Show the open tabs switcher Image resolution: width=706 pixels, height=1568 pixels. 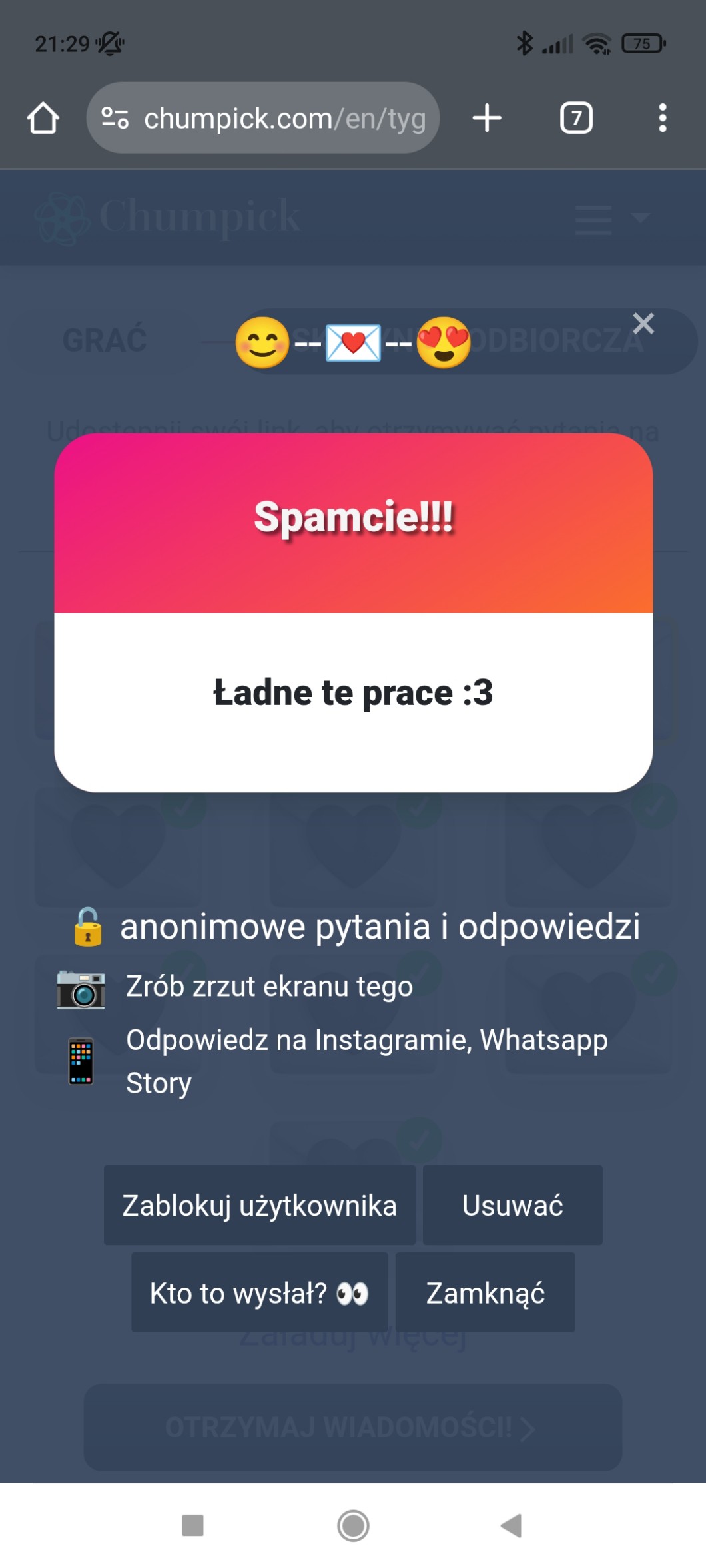click(x=576, y=119)
